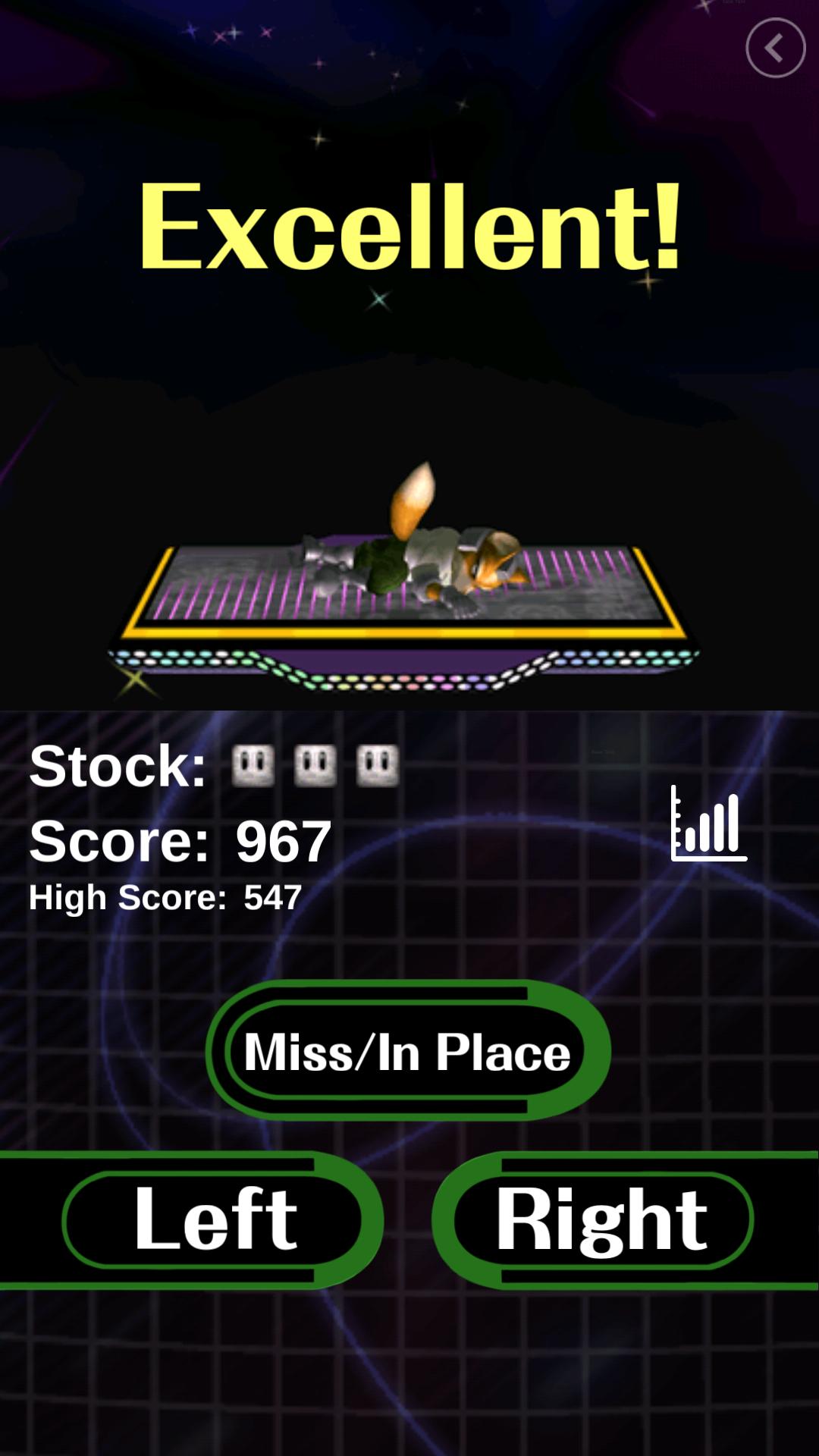This screenshot has width=819, height=1456.
Task: Select the Left button
Action: tap(216, 1220)
